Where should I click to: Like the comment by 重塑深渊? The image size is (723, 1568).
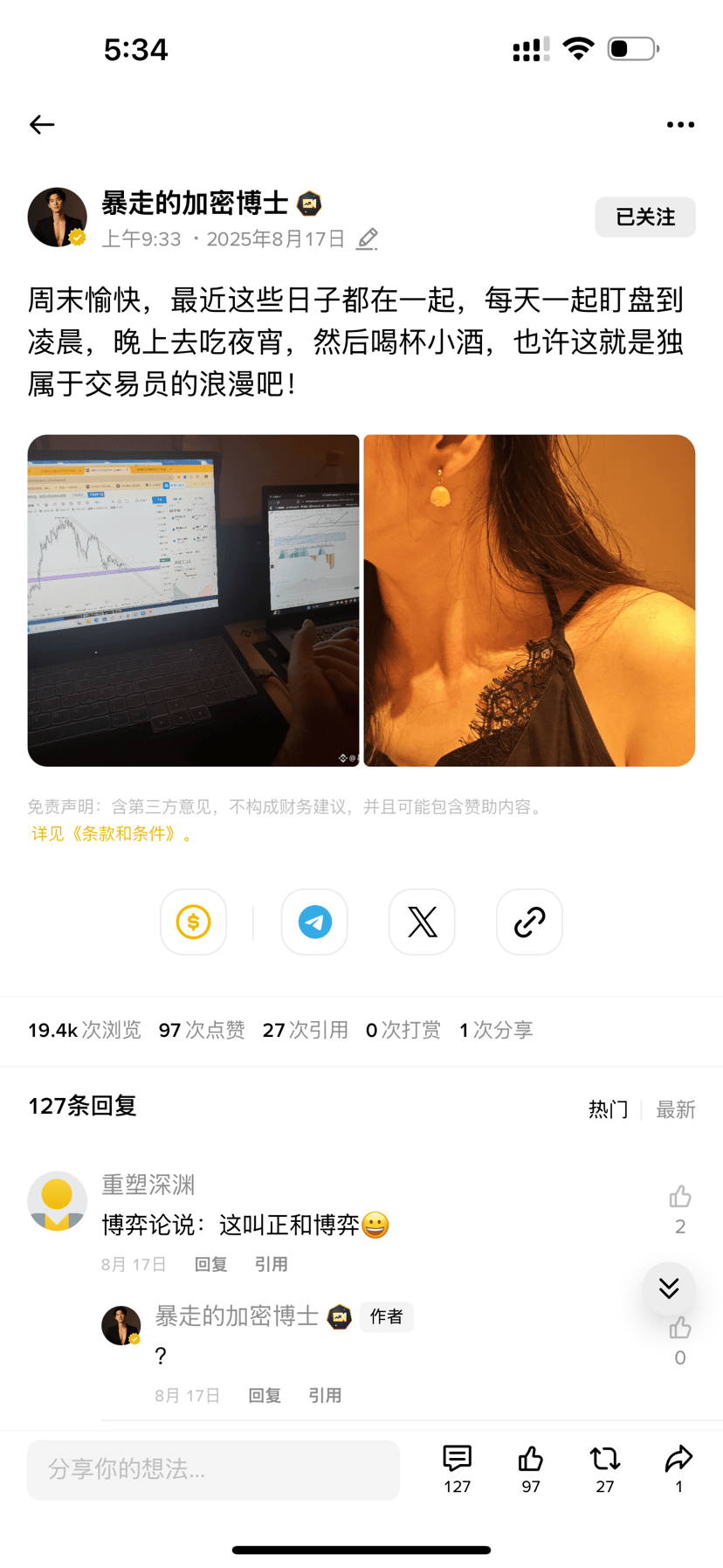(680, 1197)
